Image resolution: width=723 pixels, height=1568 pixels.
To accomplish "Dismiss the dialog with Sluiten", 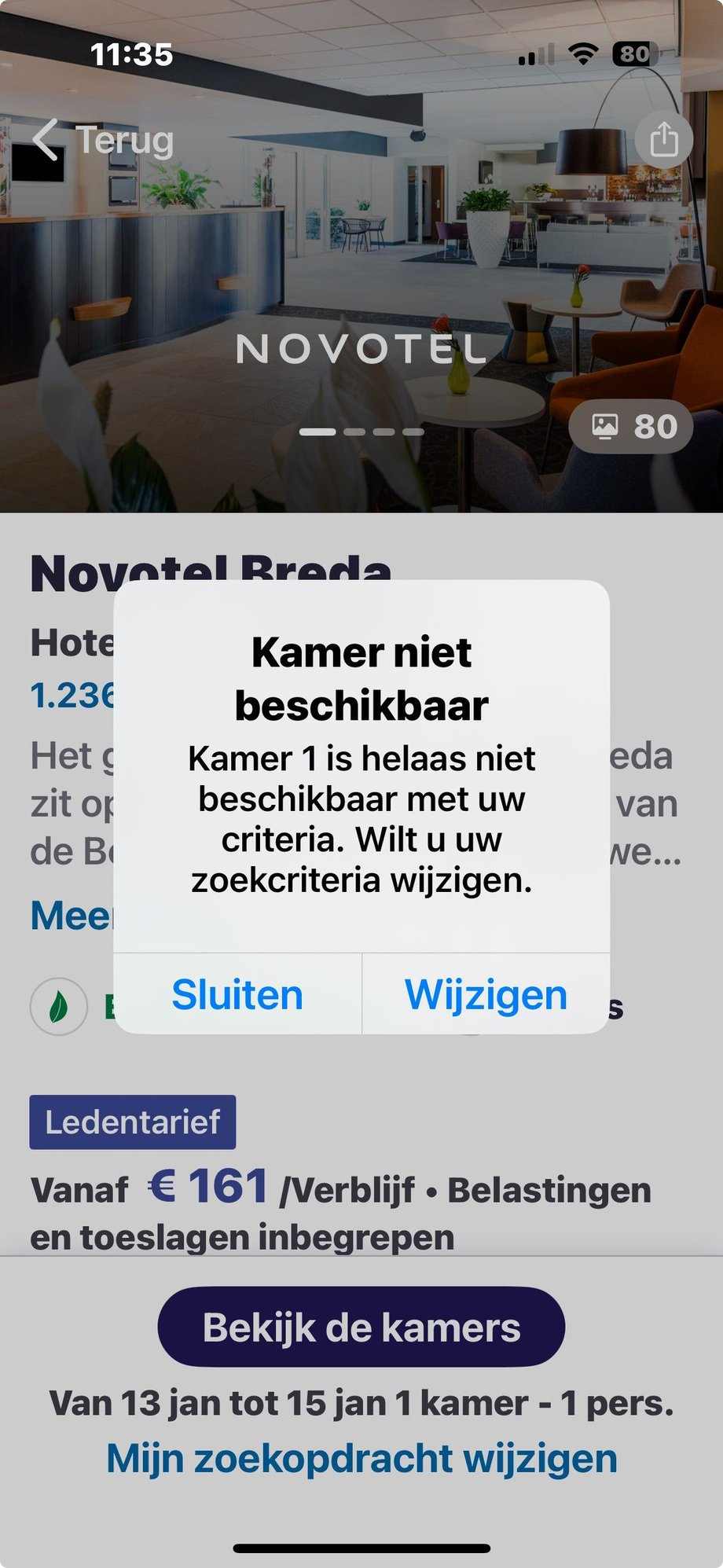I will point(237,994).
